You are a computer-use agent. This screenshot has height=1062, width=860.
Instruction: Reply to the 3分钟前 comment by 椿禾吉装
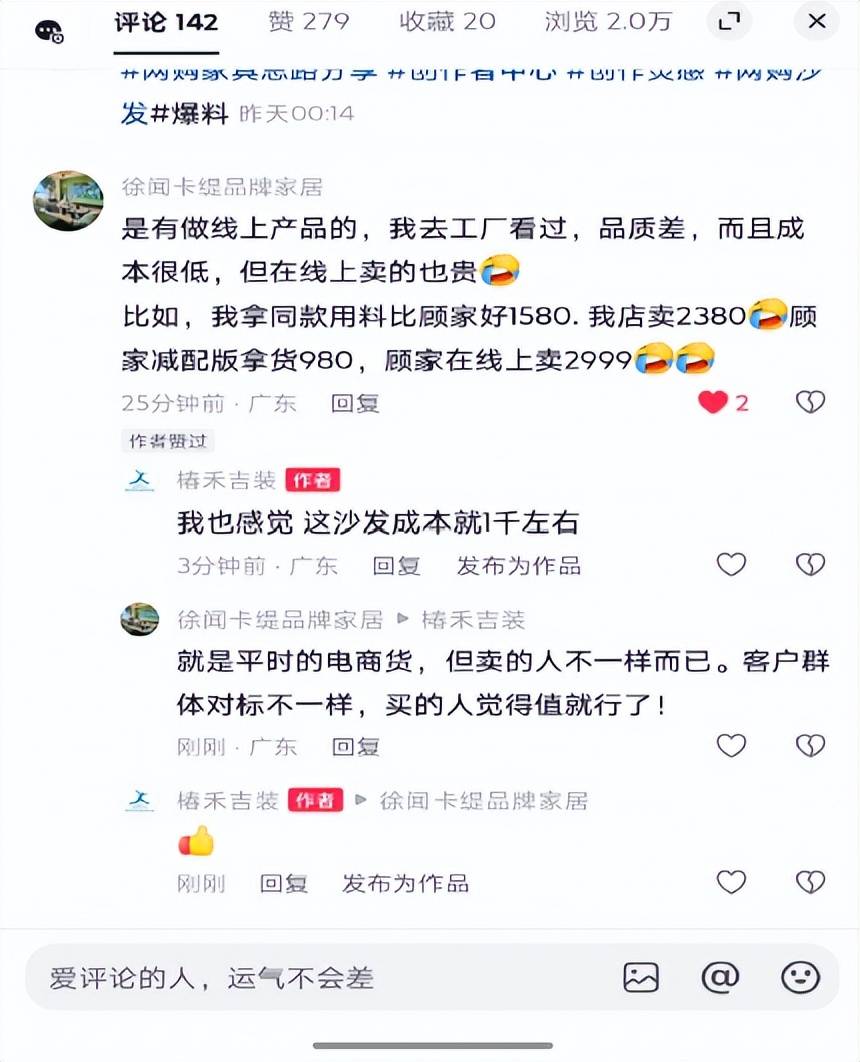tap(396, 566)
